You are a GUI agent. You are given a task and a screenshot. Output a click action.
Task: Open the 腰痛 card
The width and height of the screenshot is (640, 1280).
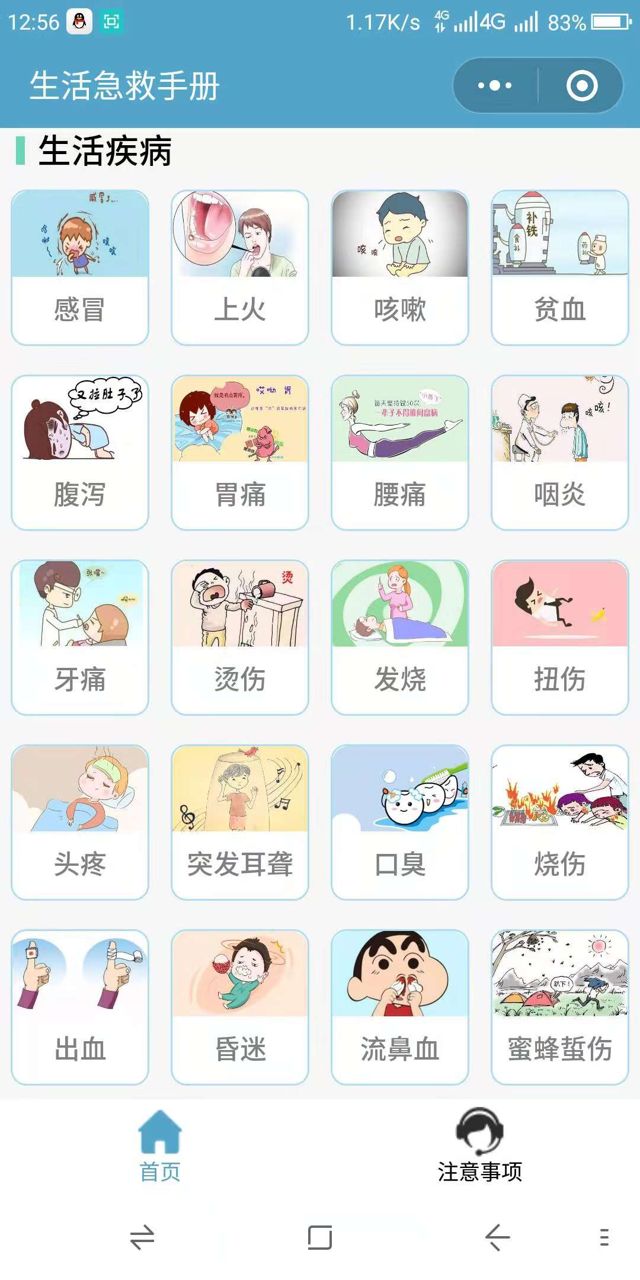(400, 452)
